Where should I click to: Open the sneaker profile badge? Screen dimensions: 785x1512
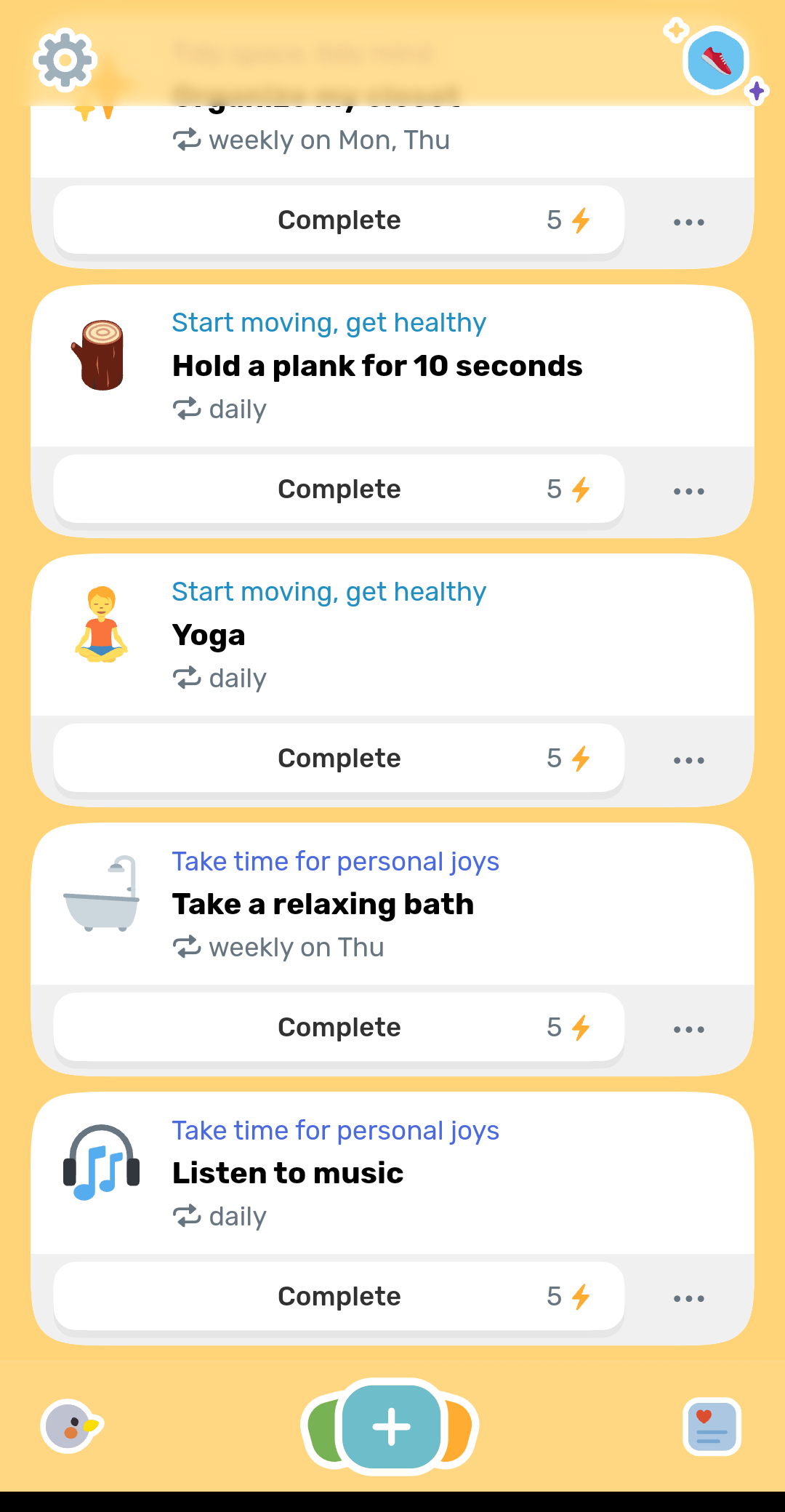tap(716, 62)
